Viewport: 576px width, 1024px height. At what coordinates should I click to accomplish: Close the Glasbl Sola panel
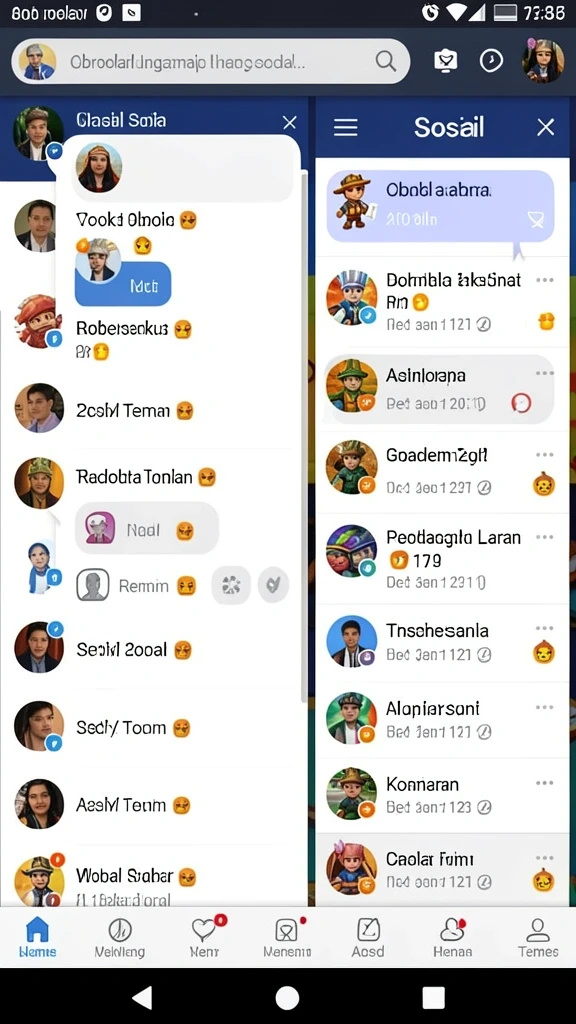(289, 122)
